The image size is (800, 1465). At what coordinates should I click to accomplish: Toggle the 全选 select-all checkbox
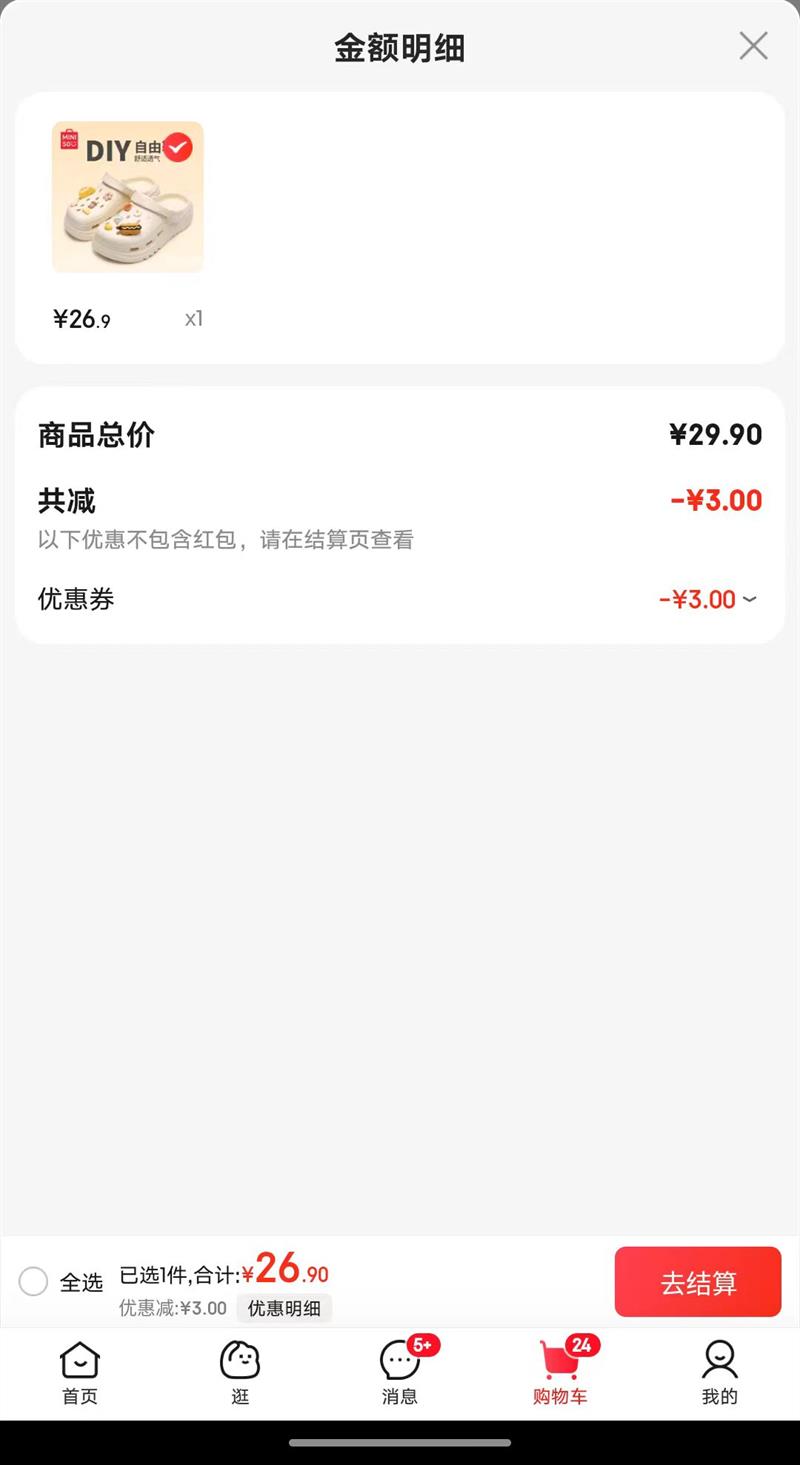coord(34,1281)
